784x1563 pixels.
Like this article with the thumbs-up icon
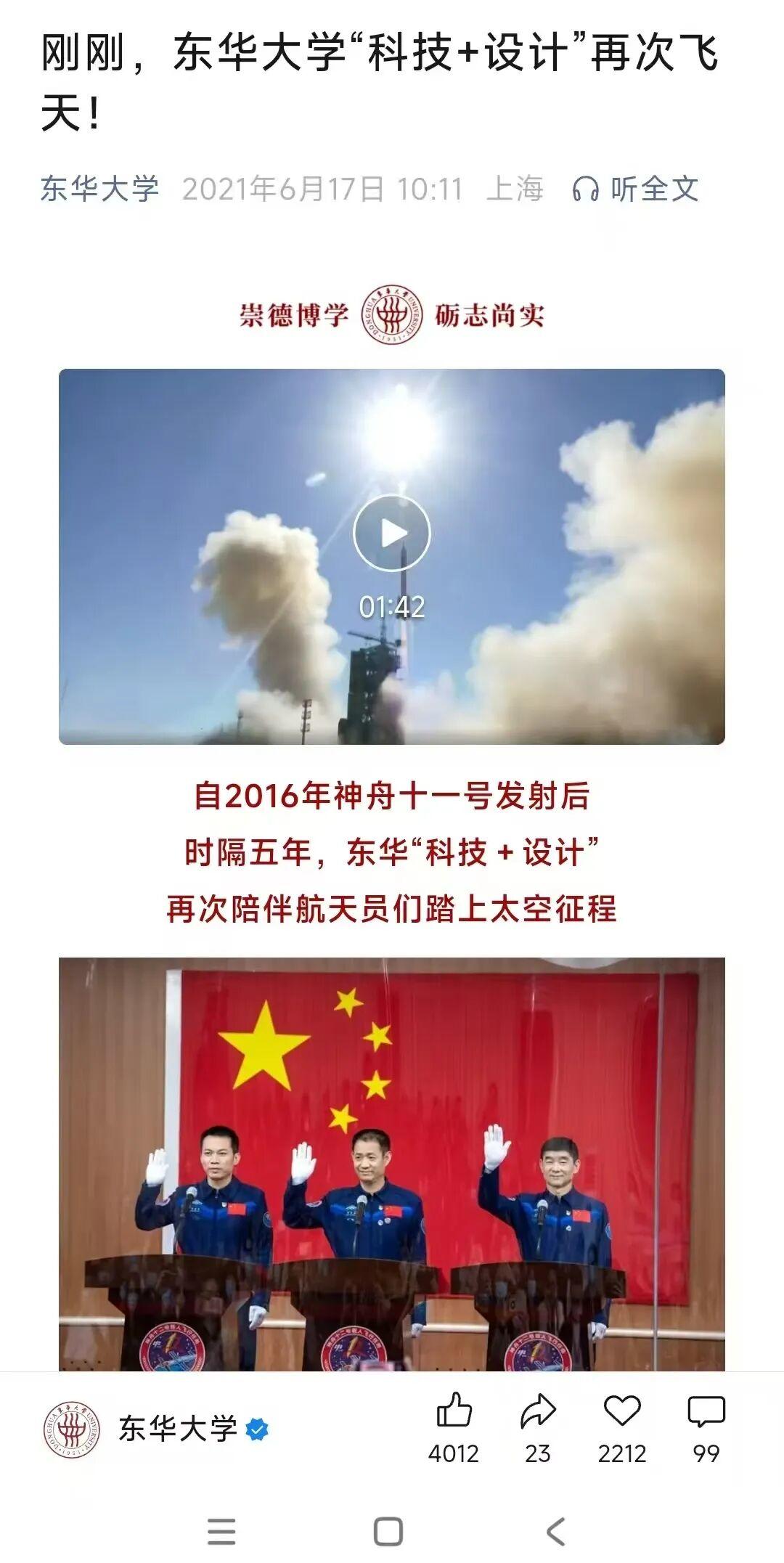454,1412
